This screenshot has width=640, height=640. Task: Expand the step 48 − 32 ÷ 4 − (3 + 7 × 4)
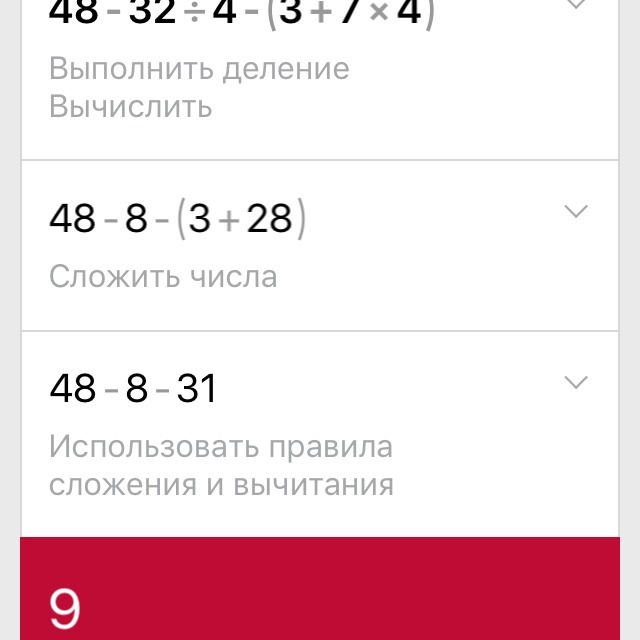577,6
